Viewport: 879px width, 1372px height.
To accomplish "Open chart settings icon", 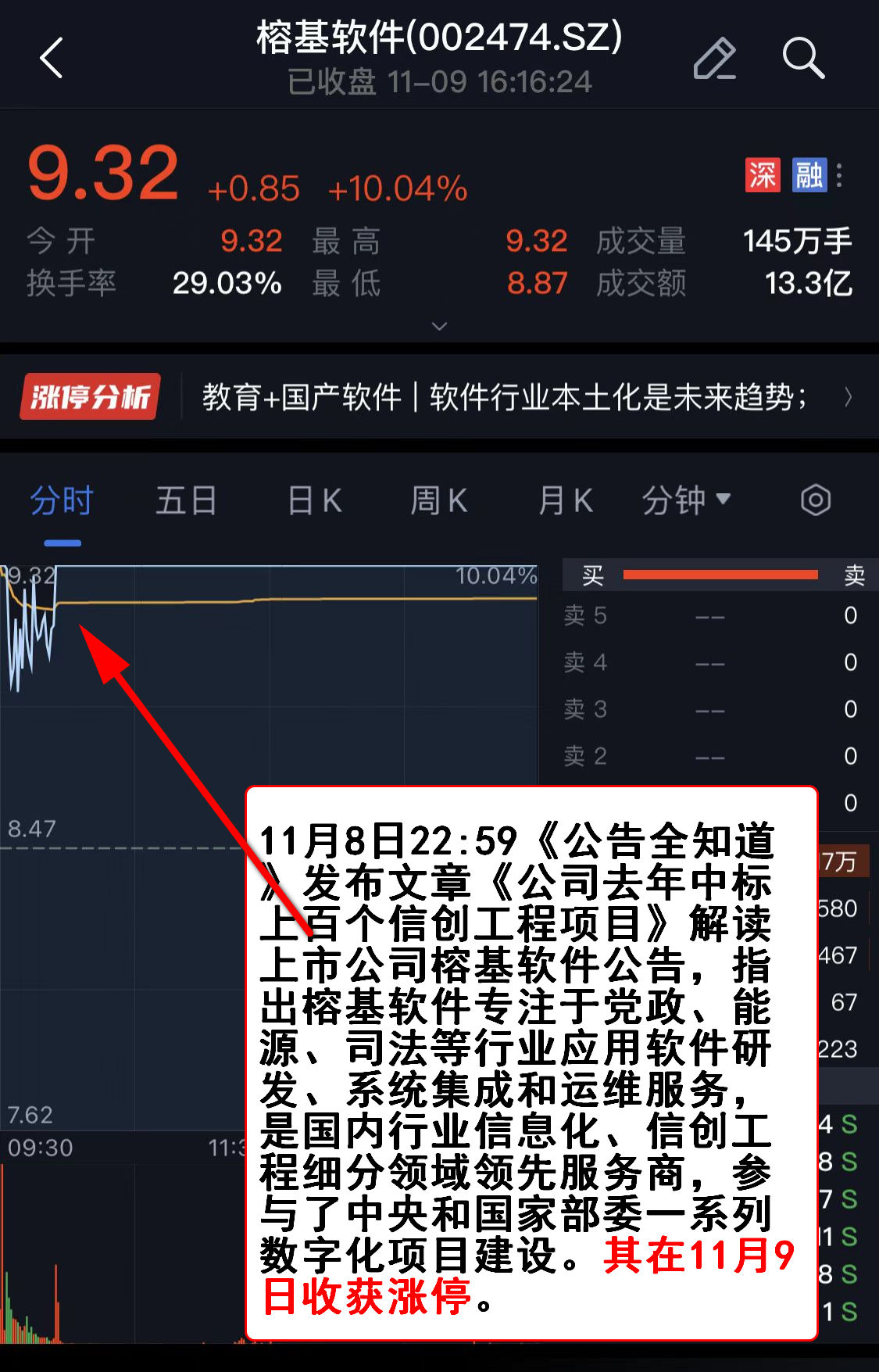I will (x=815, y=500).
